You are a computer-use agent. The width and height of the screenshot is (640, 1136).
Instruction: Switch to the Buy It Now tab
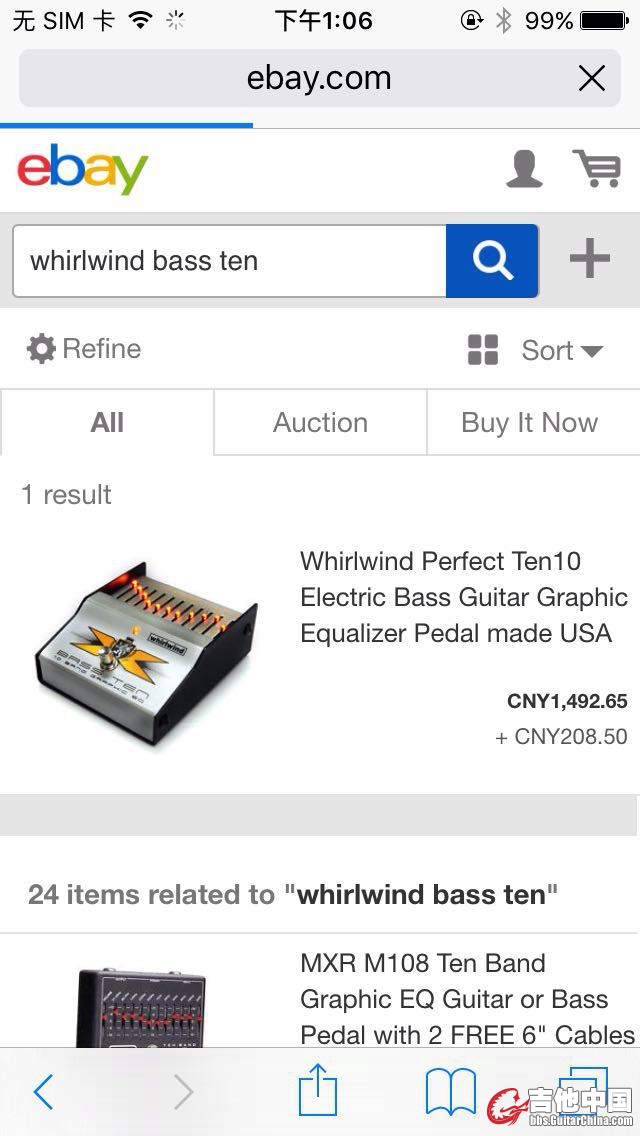click(529, 423)
